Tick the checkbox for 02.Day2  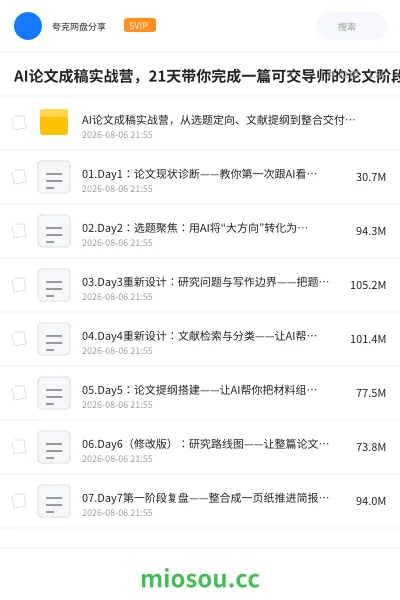[19, 231]
